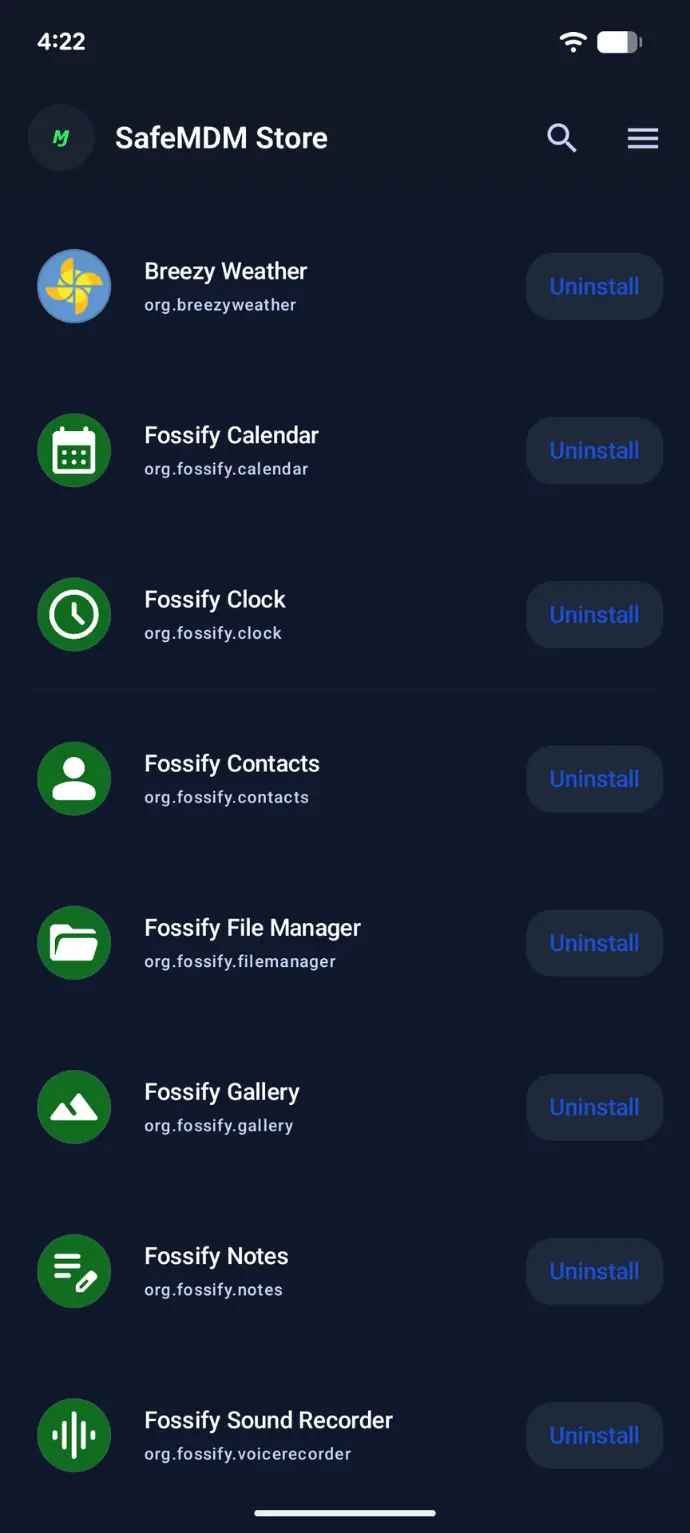The height and width of the screenshot is (1533, 690).
Task: Uninstall Fossify Contacts
Action: pos(594,779)
